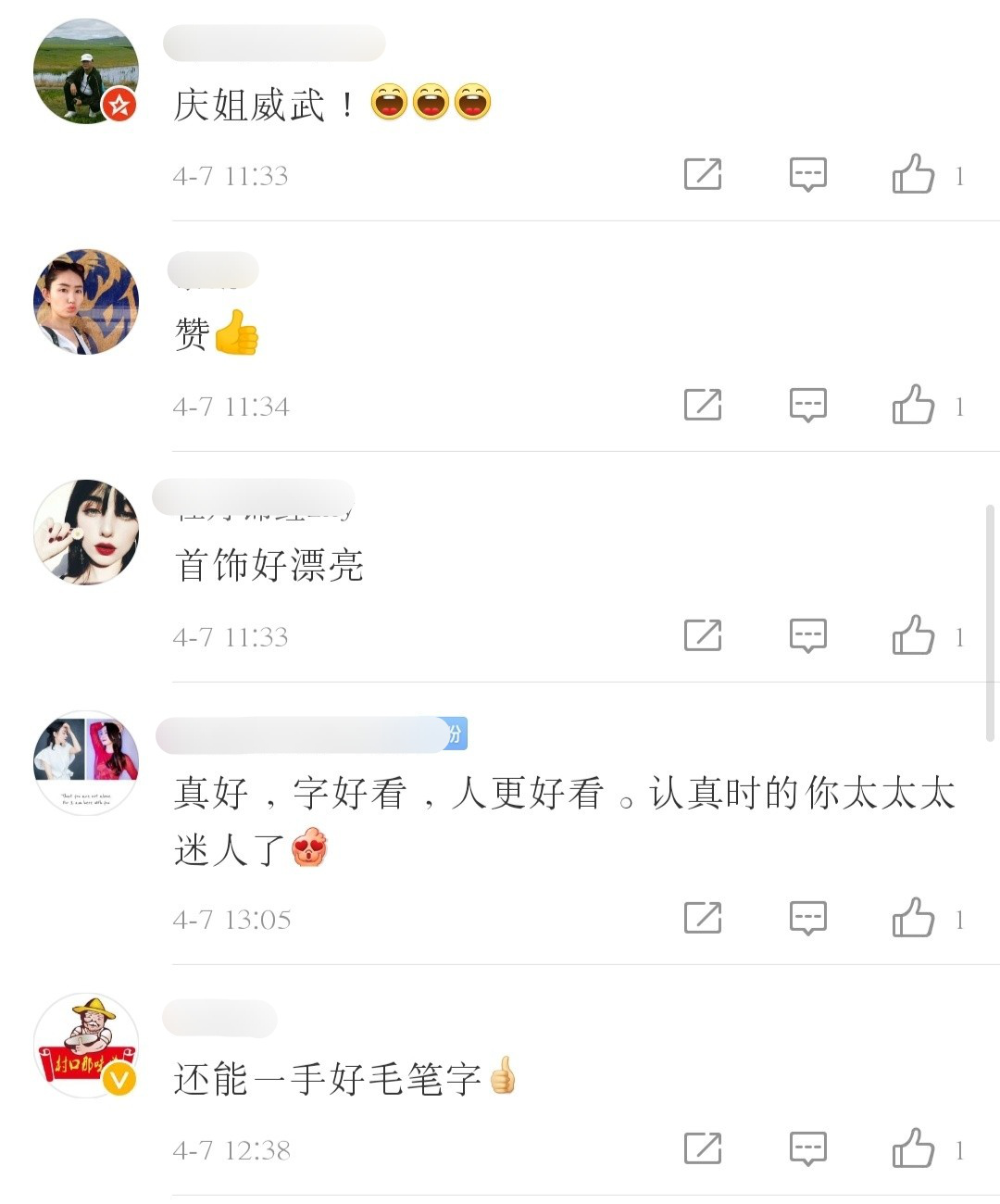Like the comment 还能一手好毛笔字

point(913,1148)
